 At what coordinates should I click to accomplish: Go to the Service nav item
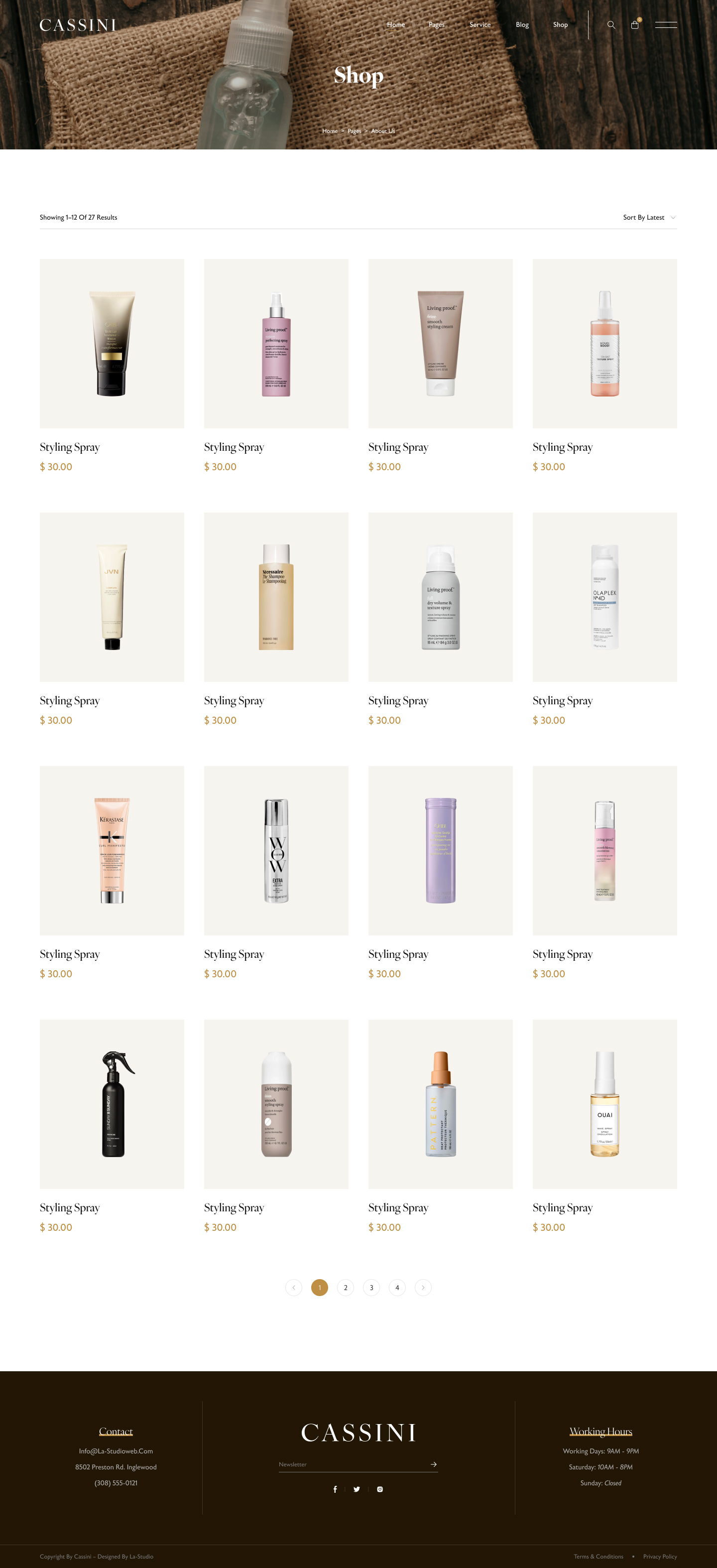click(479, 25)
